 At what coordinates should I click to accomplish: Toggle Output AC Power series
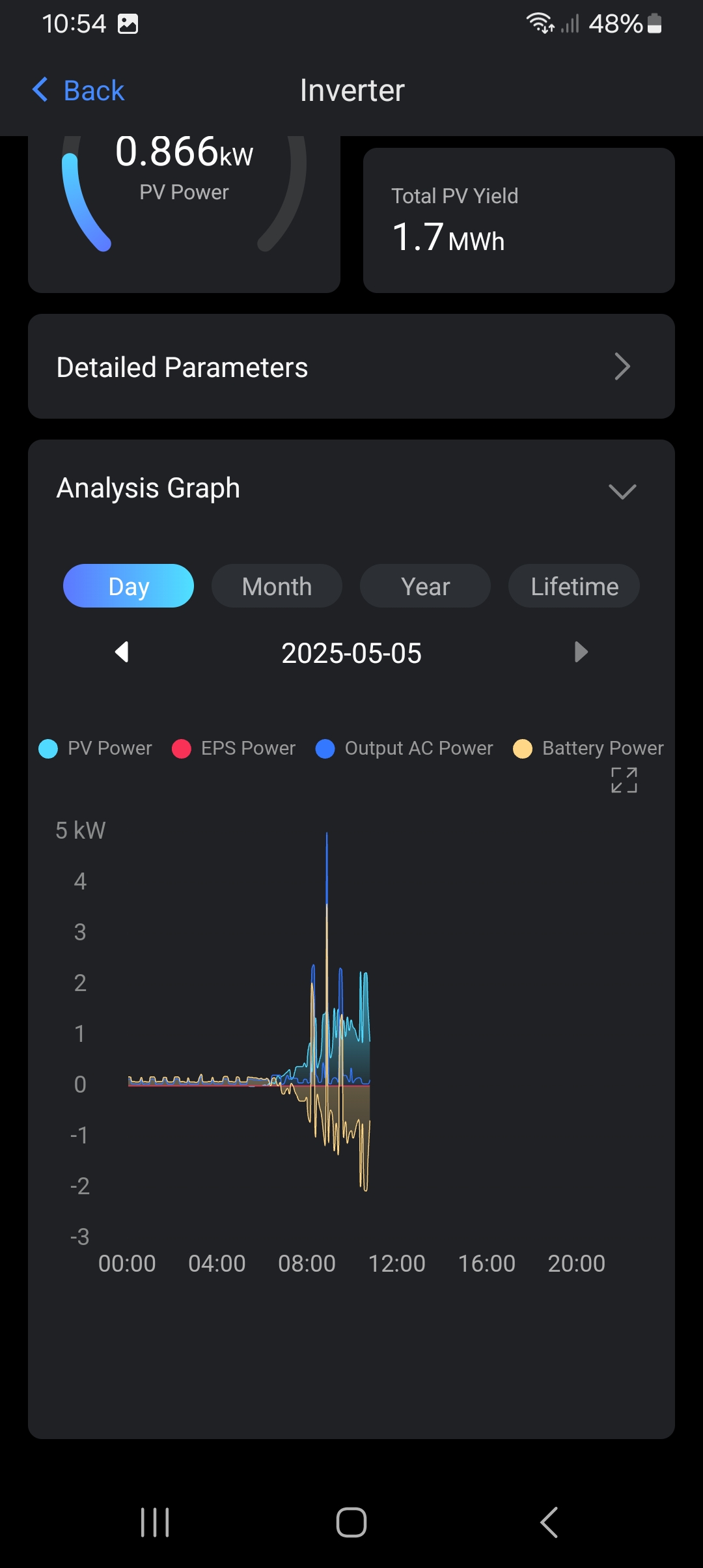tap(404, 748)
